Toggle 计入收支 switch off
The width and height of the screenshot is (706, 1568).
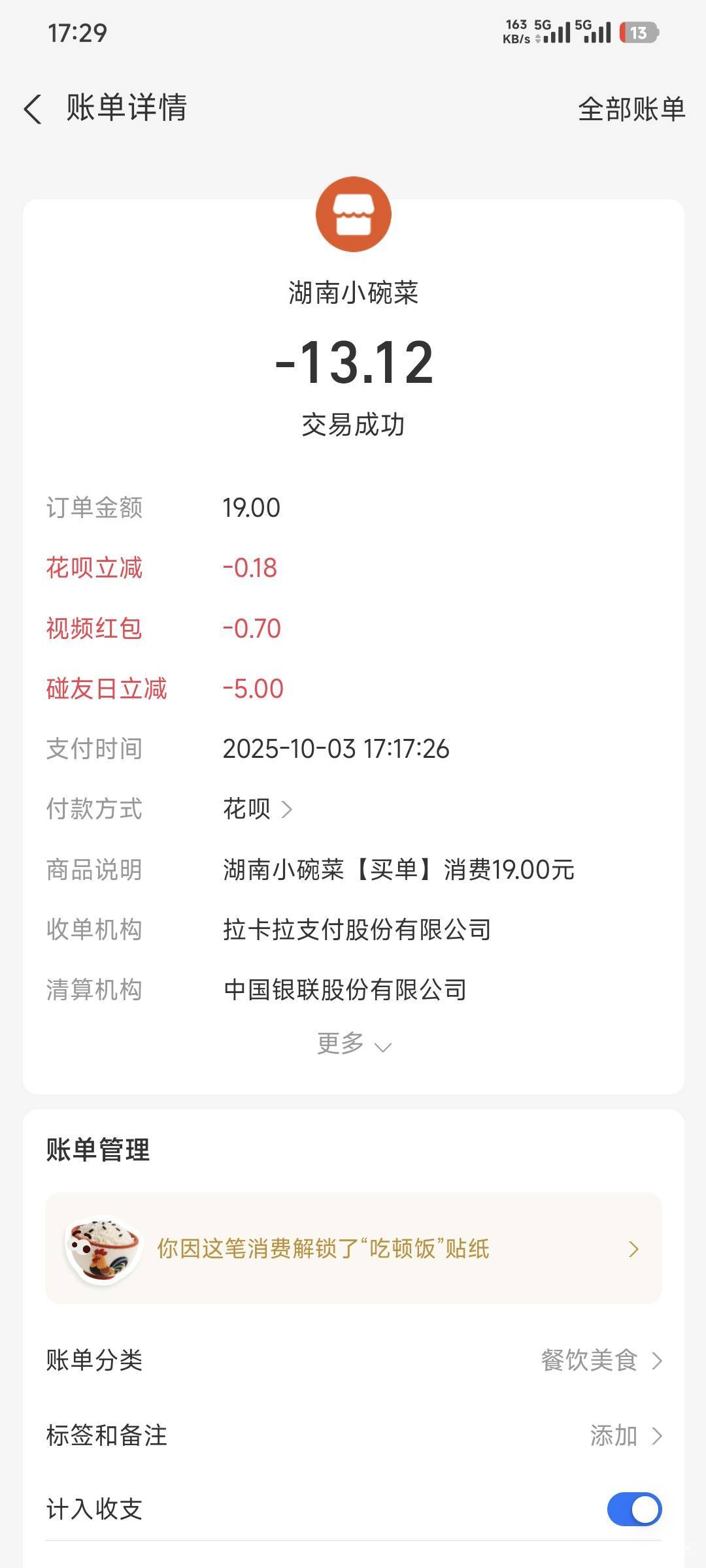[x=633, y=1509]
